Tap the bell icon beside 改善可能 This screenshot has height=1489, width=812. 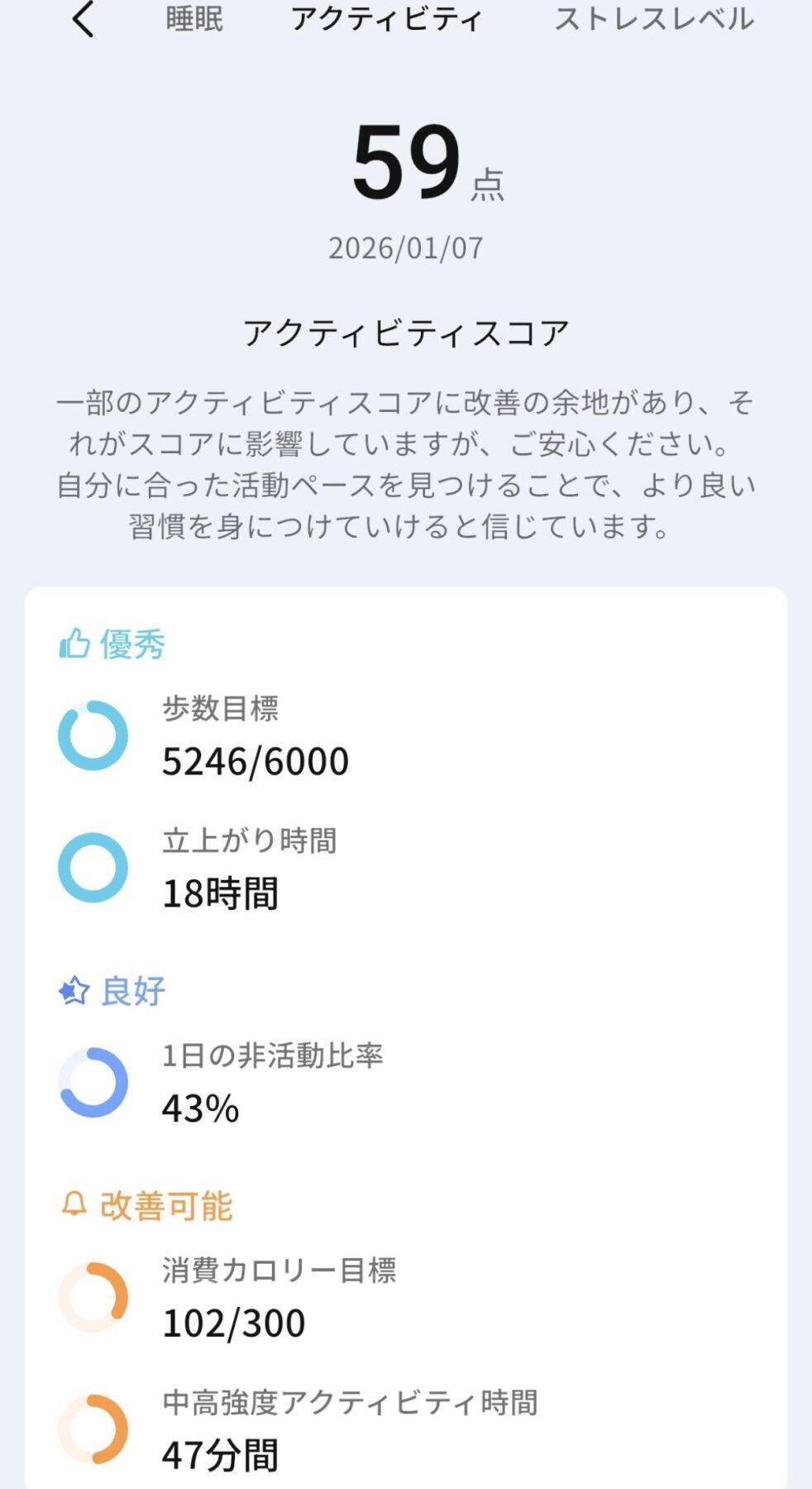coord(73,1204)
